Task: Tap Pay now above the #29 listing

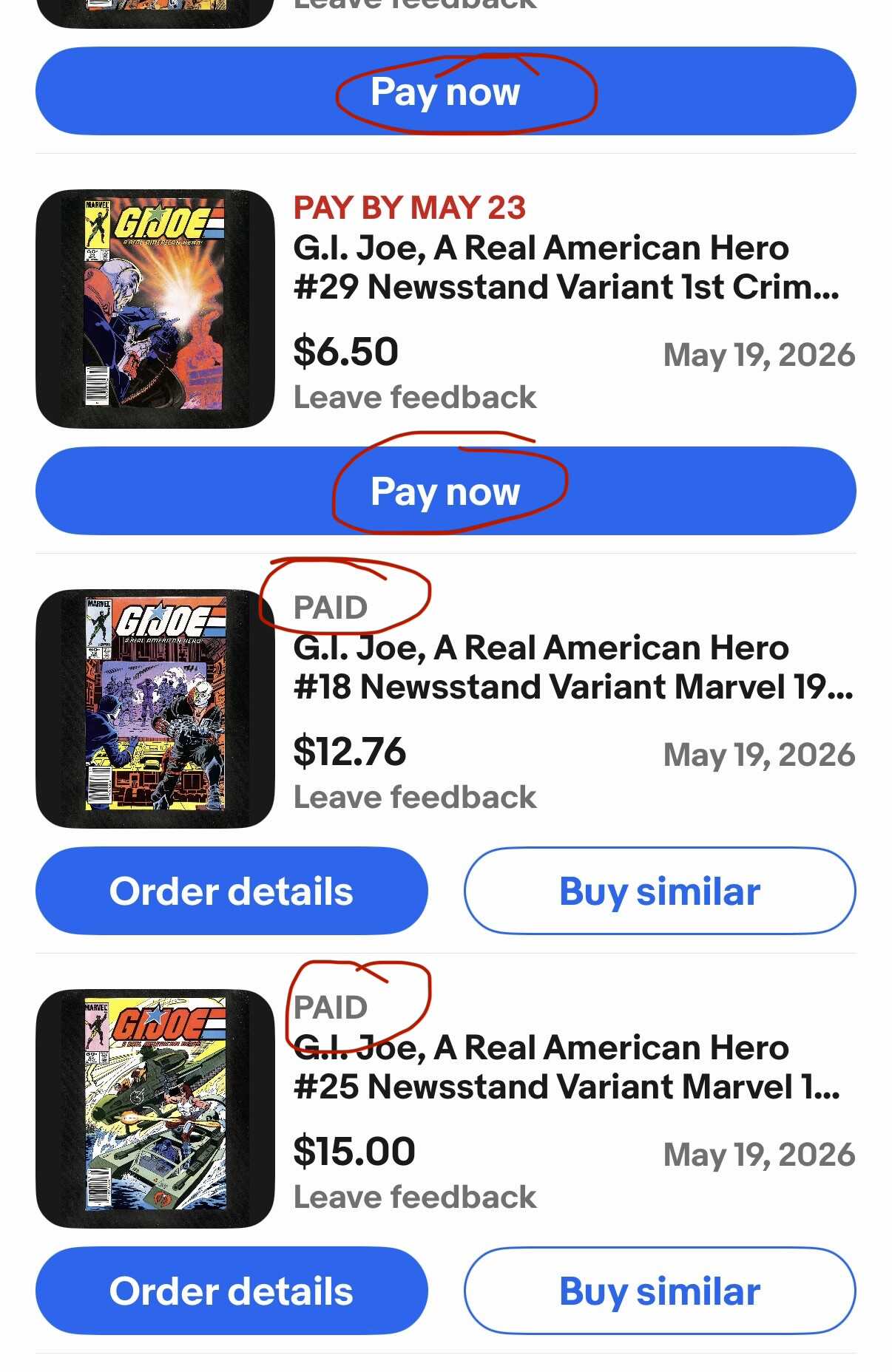Action: coord(445,91)
